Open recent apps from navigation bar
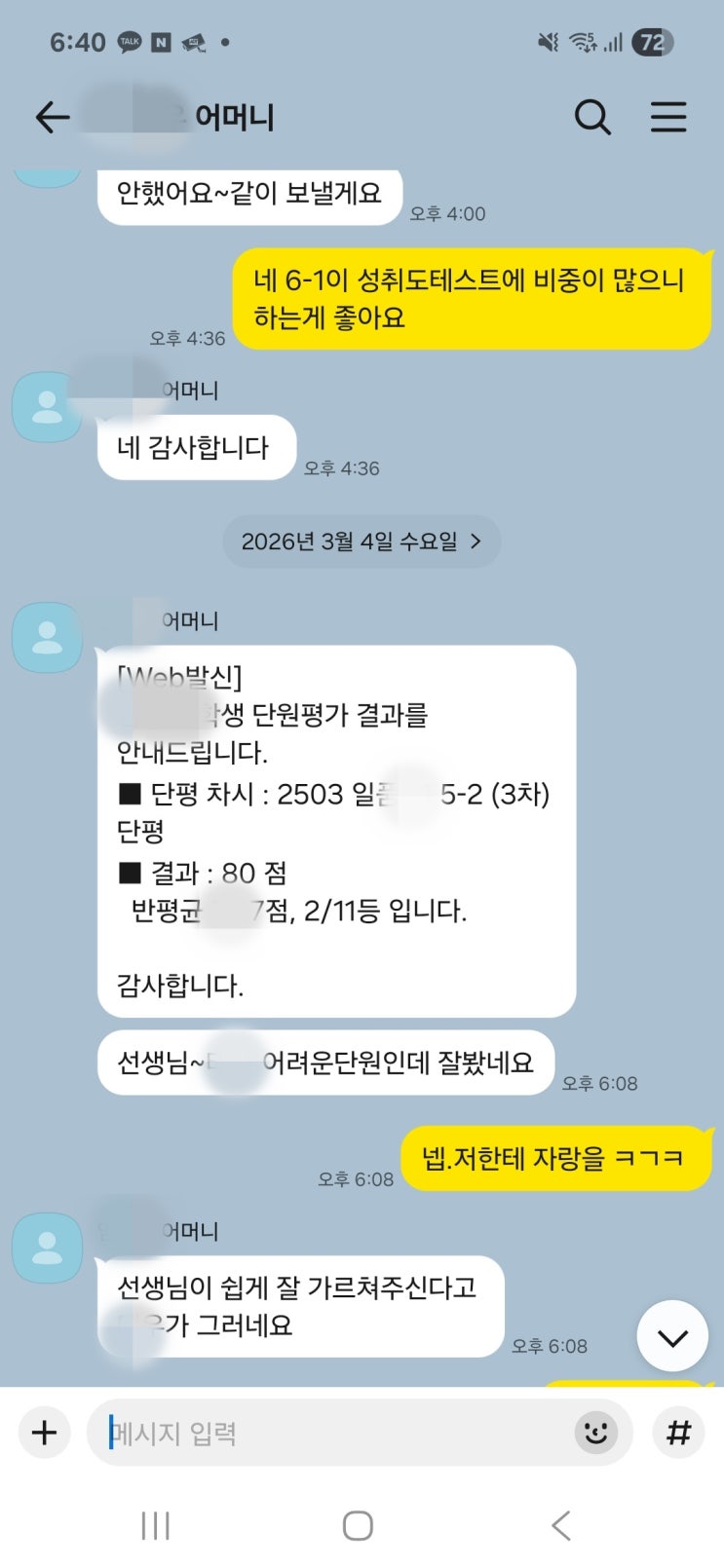This screenshot has height=1568, width=724. tap(156, 1525)
